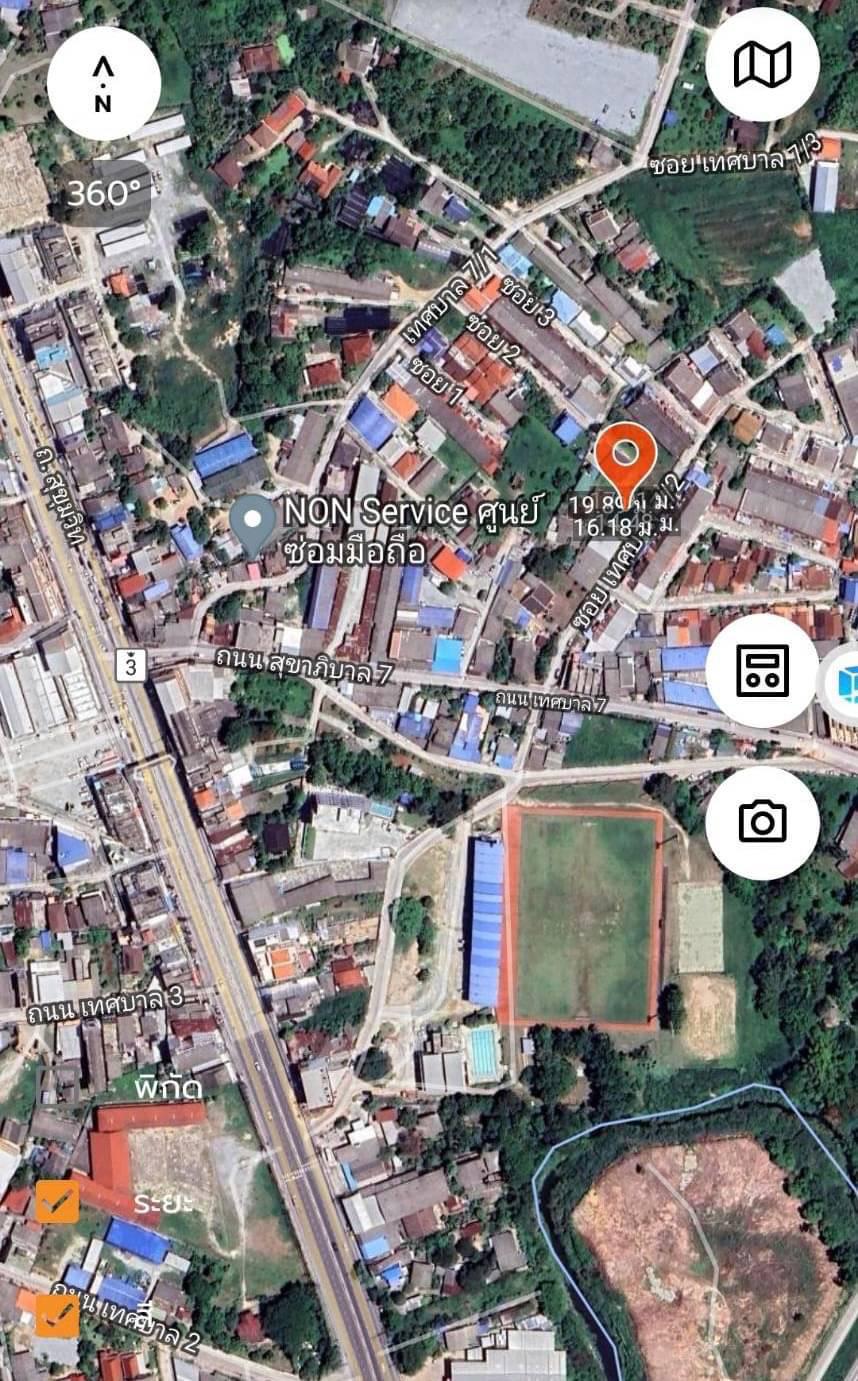This screenshot has width=858, height=1381.
Task: Toggle the ระยะ checkbox
Action: tap(57, 1201)
